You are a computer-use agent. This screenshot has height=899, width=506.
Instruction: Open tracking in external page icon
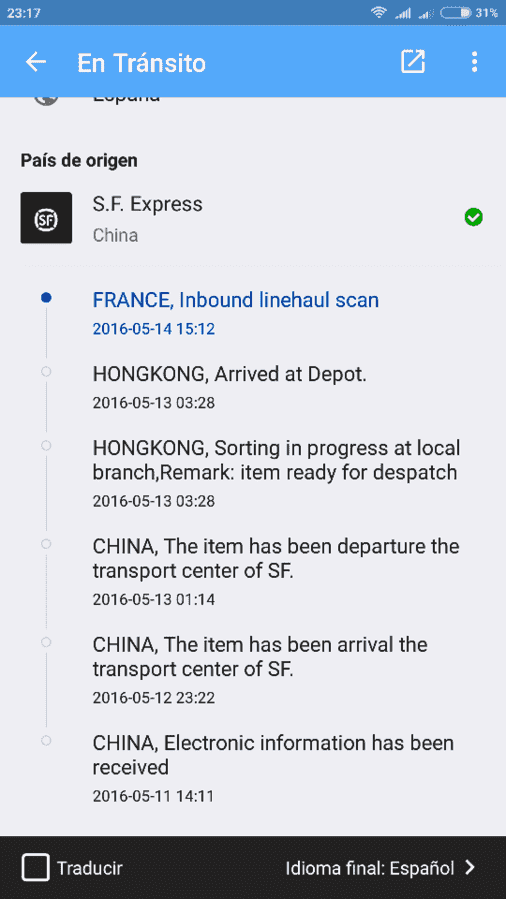[413, 62]
